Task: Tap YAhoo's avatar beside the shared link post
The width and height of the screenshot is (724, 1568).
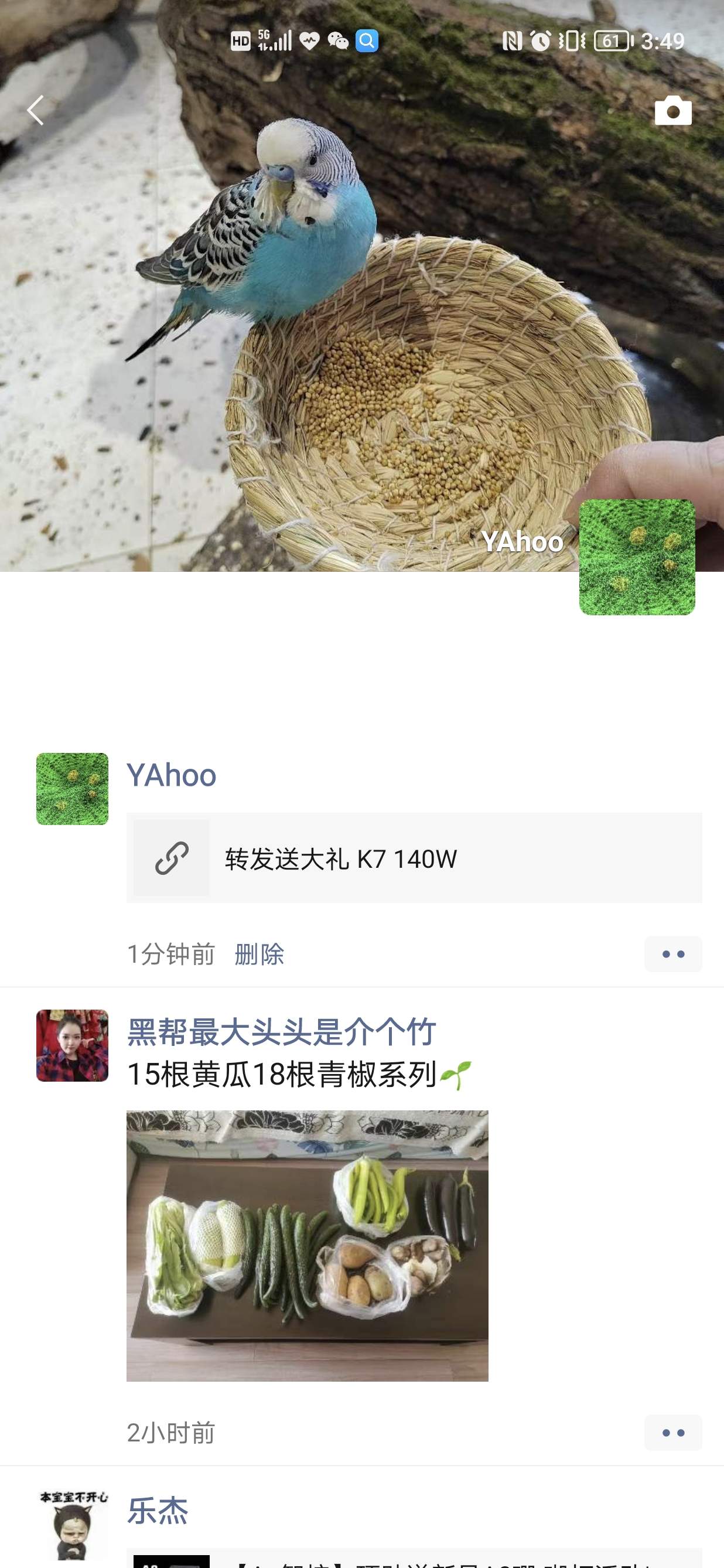Action: point(73,789)
